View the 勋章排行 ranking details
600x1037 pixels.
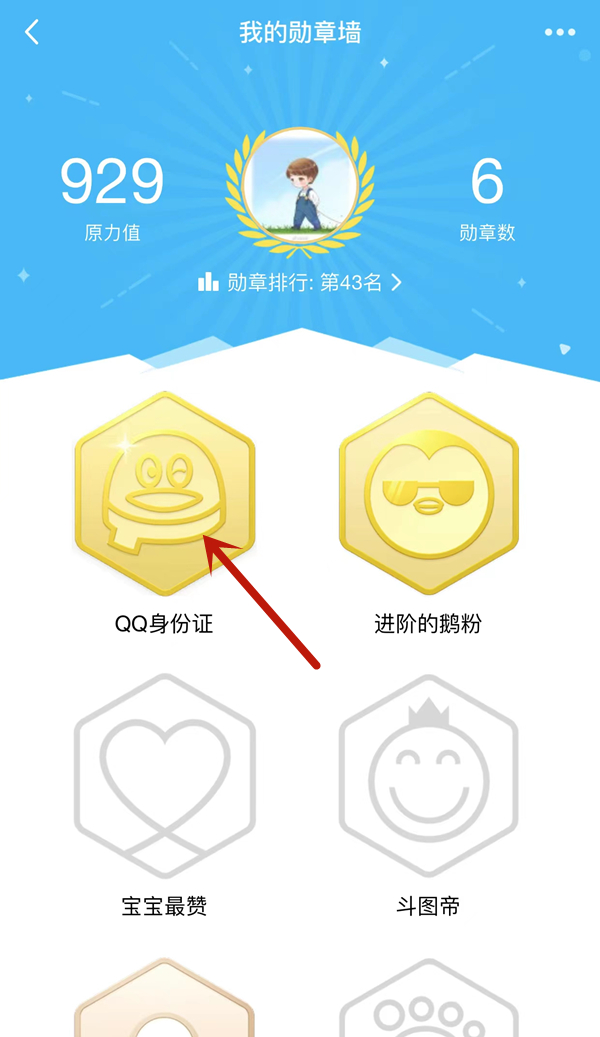(300, 283)
